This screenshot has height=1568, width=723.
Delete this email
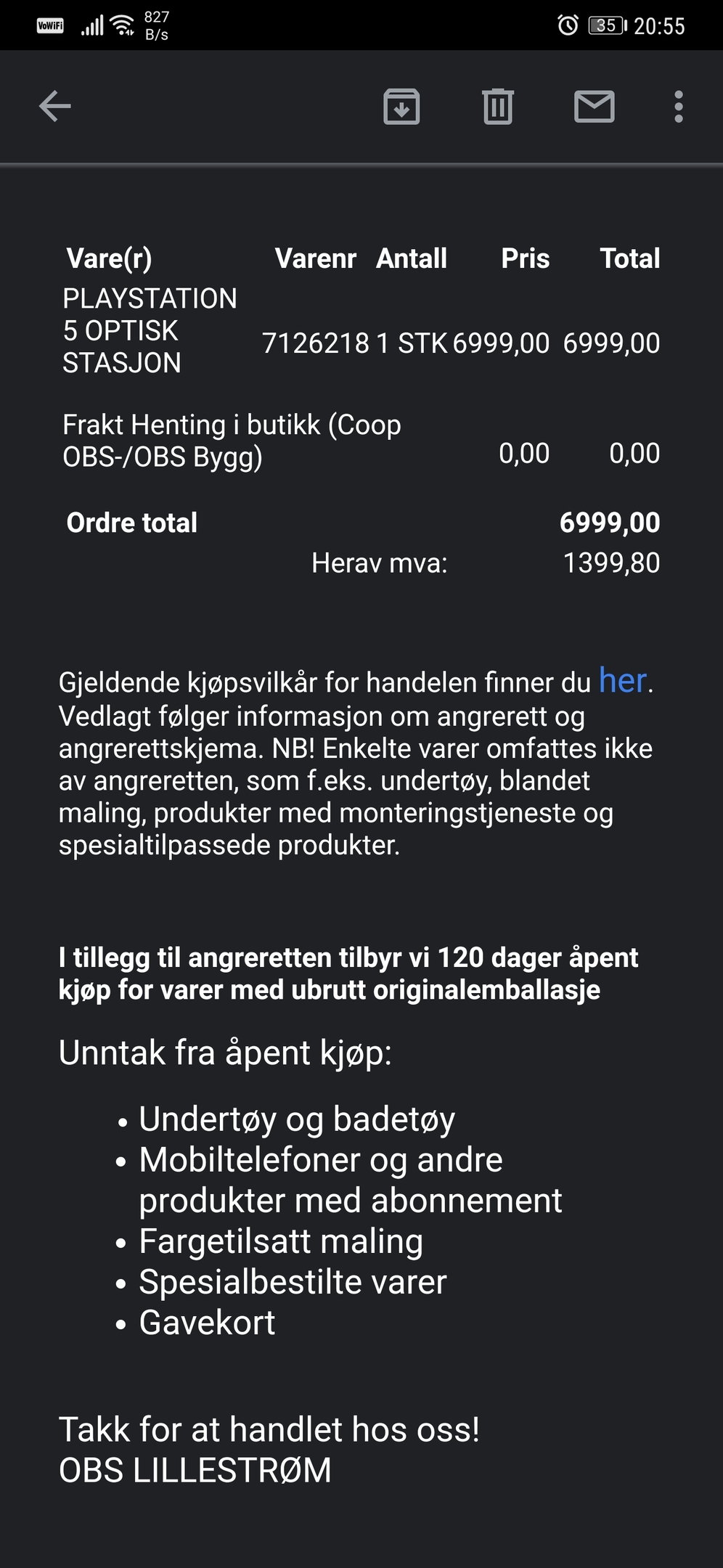pyautogui.click(x=498, y=107)
